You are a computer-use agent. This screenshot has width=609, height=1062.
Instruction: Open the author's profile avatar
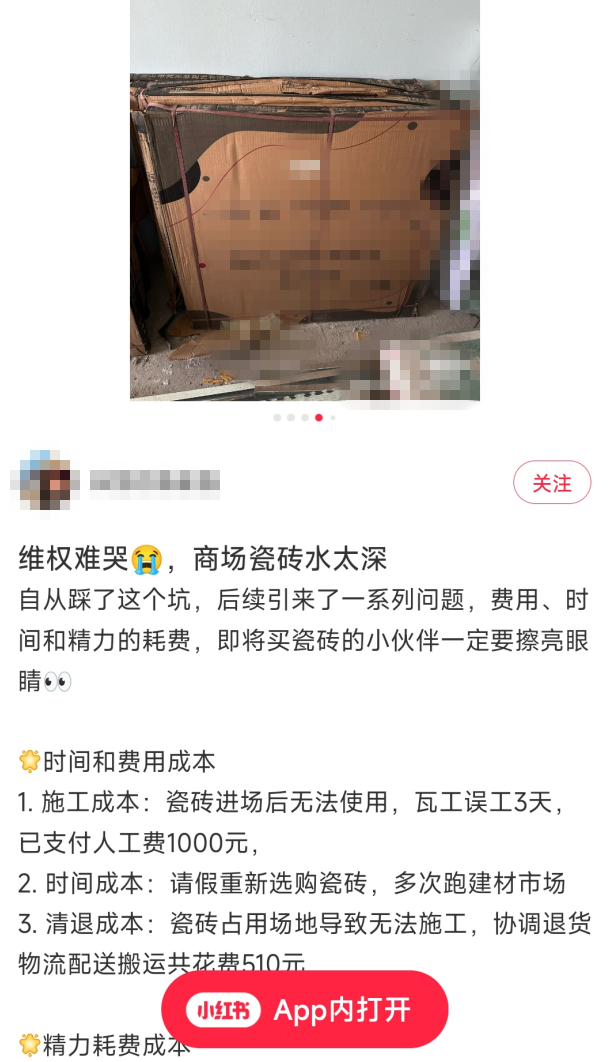tap(45, 482)
